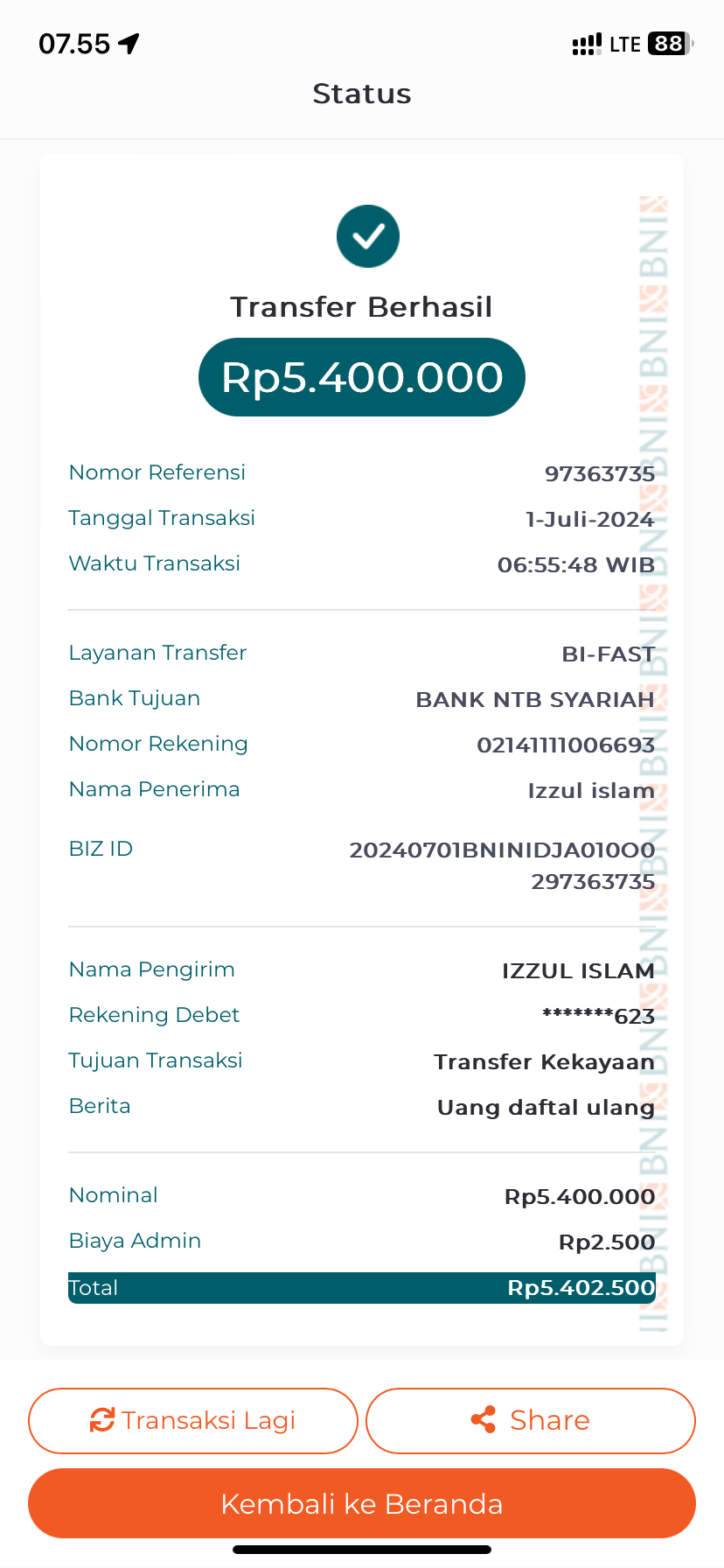Viewport: 724px width, 1568px height.
Task: Tap the Transaksi Lagi button
Action: (193, 1420)
